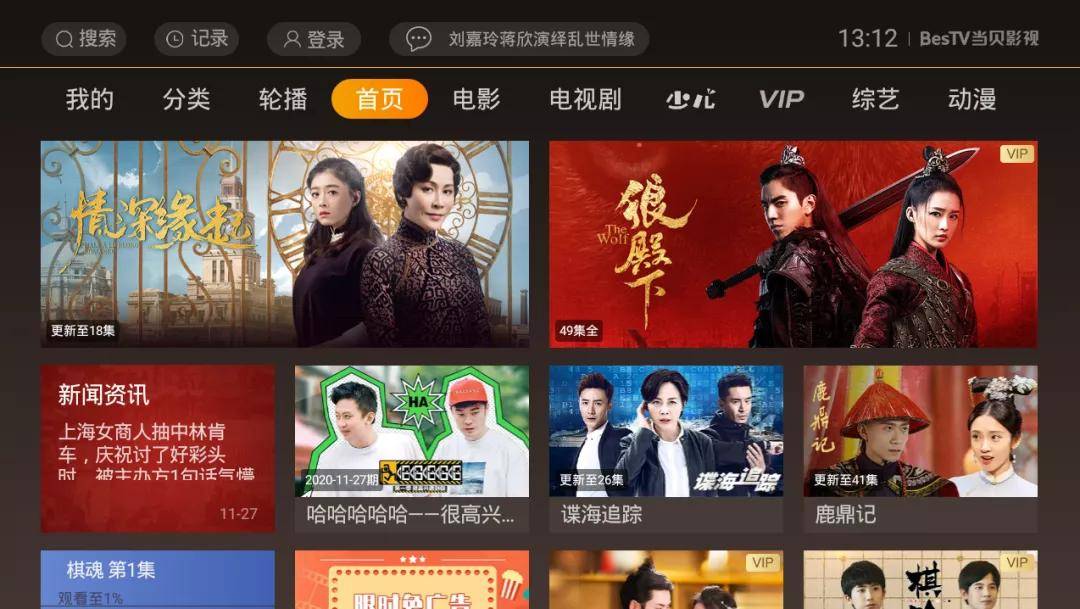The image size is (1080, 609).
Task: Open the 狼殿下 VIP drama banner
Action: coord(793,244)
